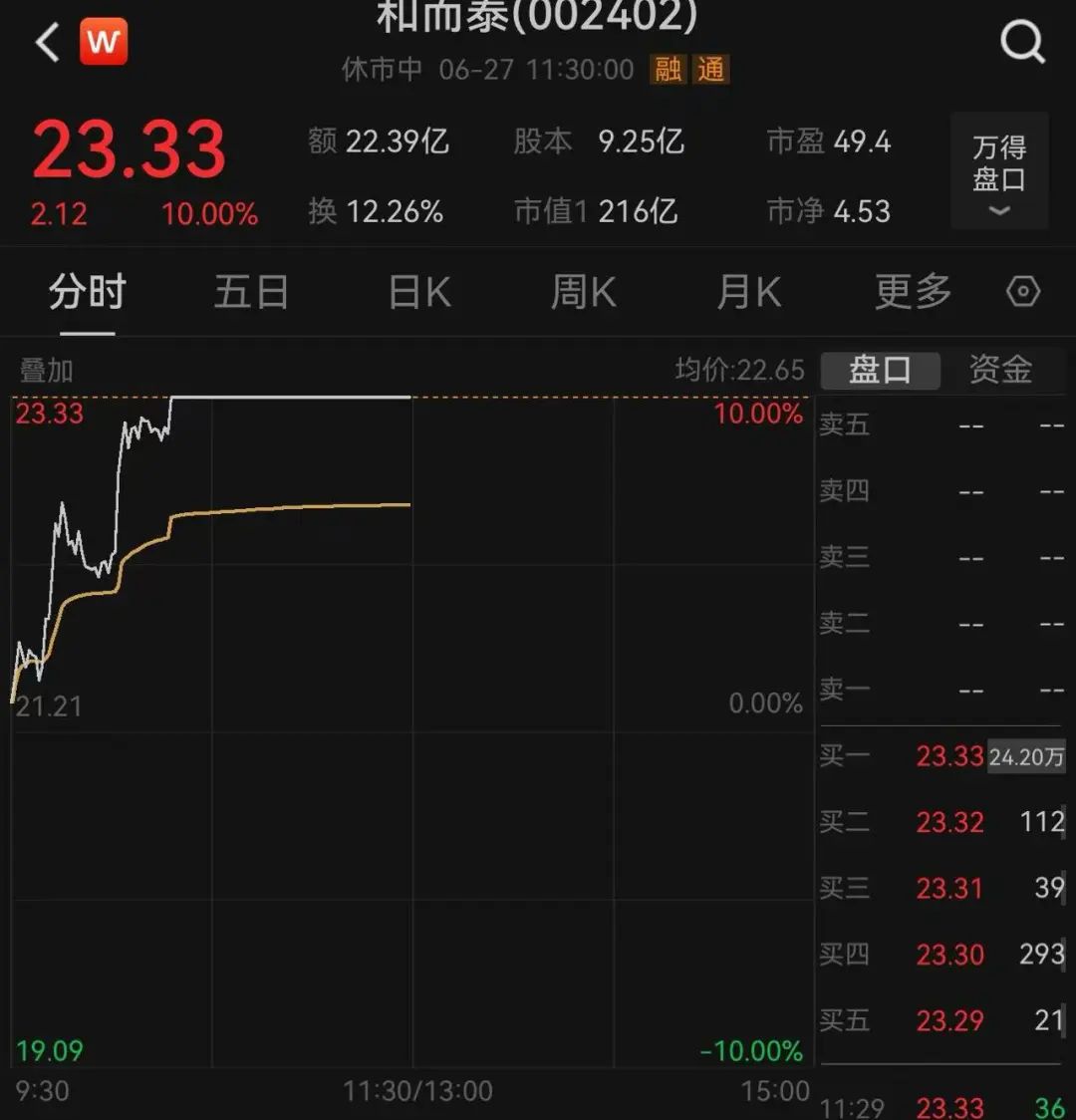Go back to the previous screen

[46, 43]
